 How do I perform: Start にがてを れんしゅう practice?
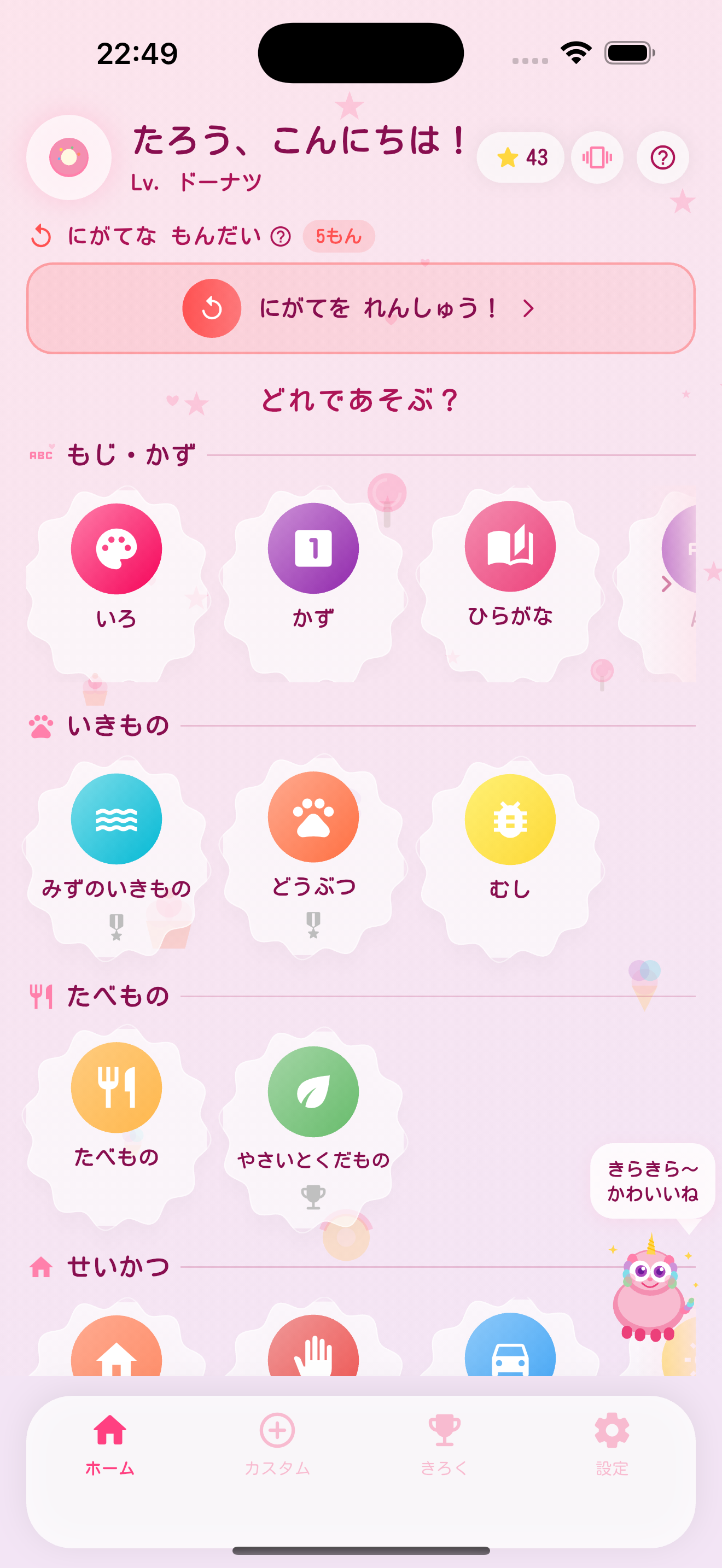360,308
